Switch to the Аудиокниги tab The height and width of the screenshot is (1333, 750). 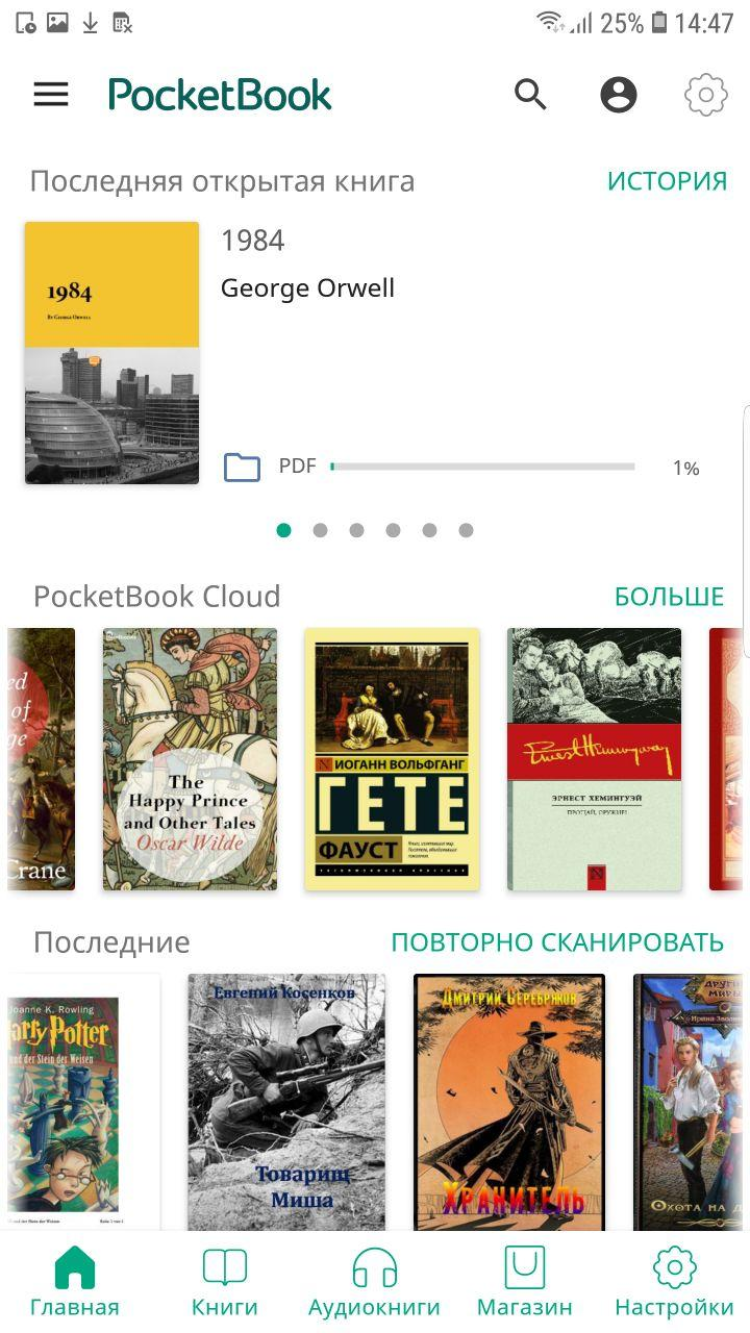point(374,1281)
